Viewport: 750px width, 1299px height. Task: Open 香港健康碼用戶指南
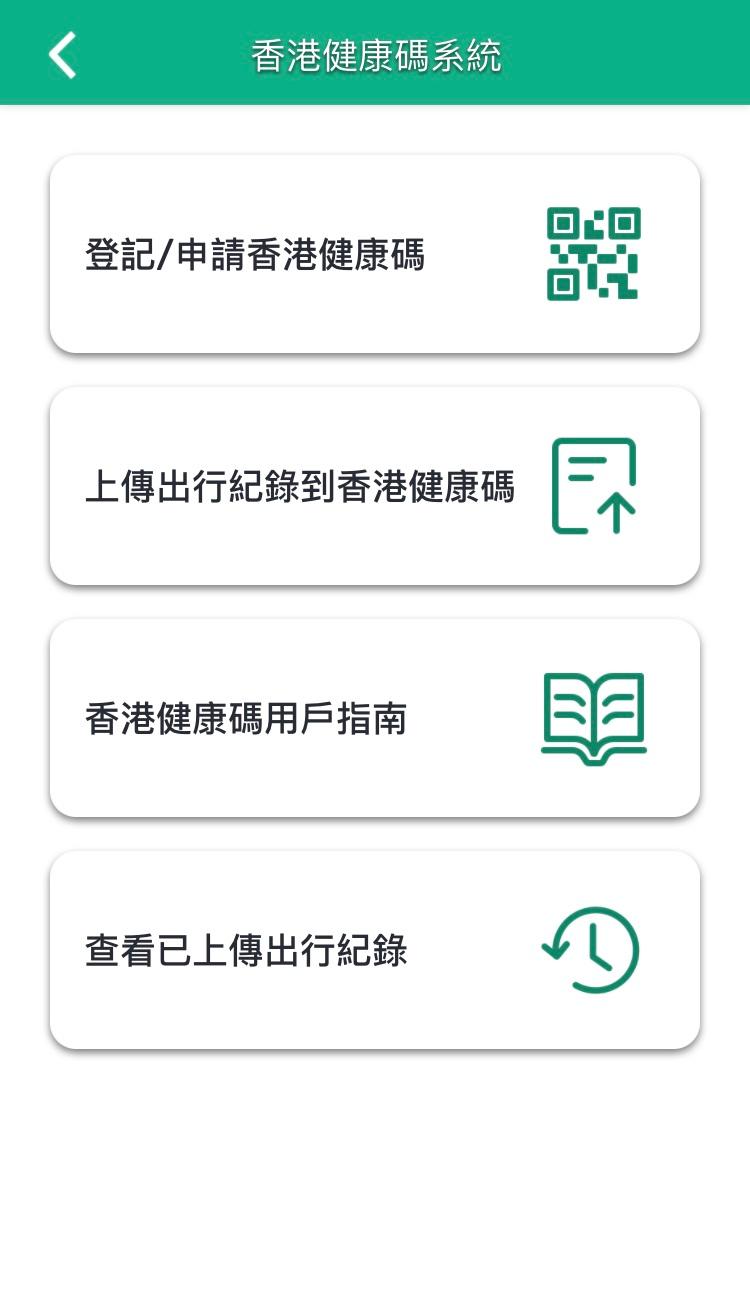pos(374,718)
